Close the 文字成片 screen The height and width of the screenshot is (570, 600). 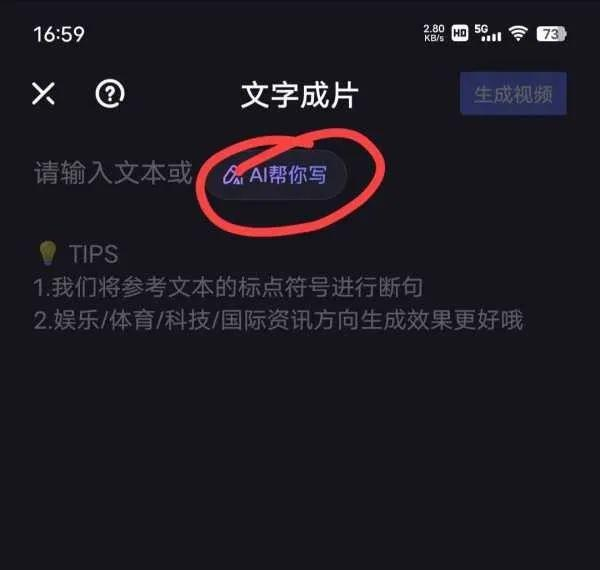(x=42, y=94)
